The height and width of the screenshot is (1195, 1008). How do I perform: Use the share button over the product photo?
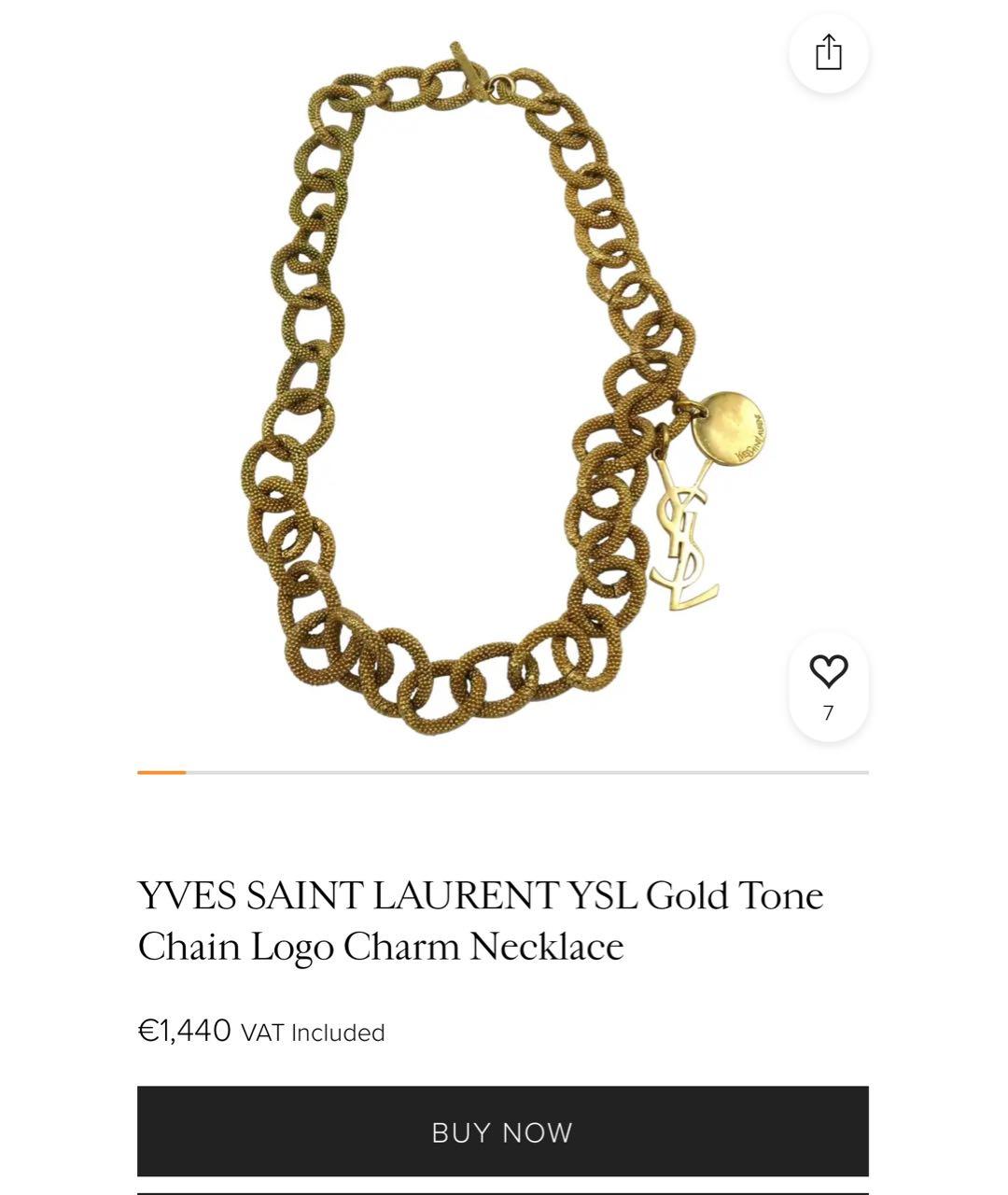coord(829,54)
